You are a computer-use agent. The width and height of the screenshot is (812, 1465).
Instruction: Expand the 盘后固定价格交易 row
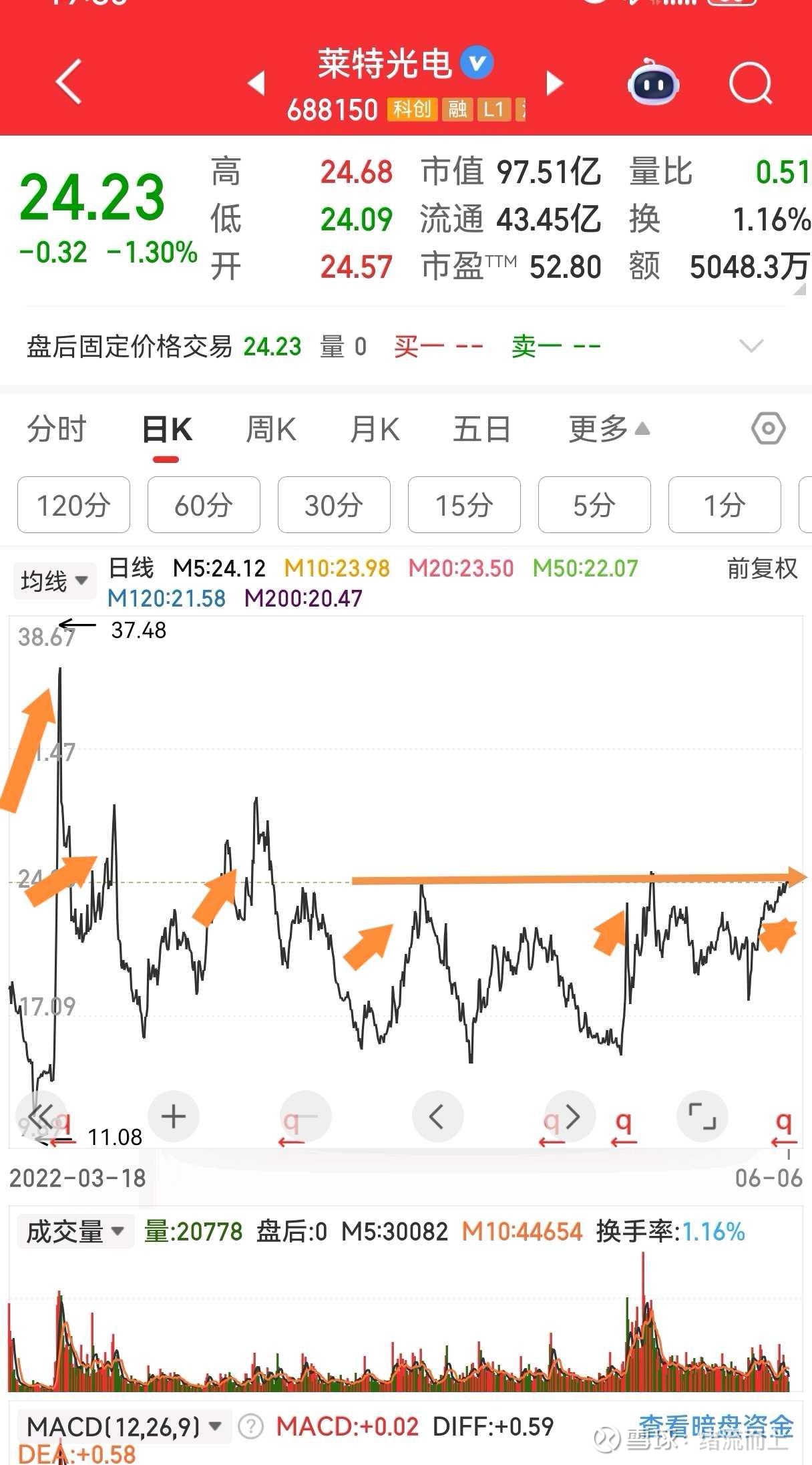[x=751, y=346]
